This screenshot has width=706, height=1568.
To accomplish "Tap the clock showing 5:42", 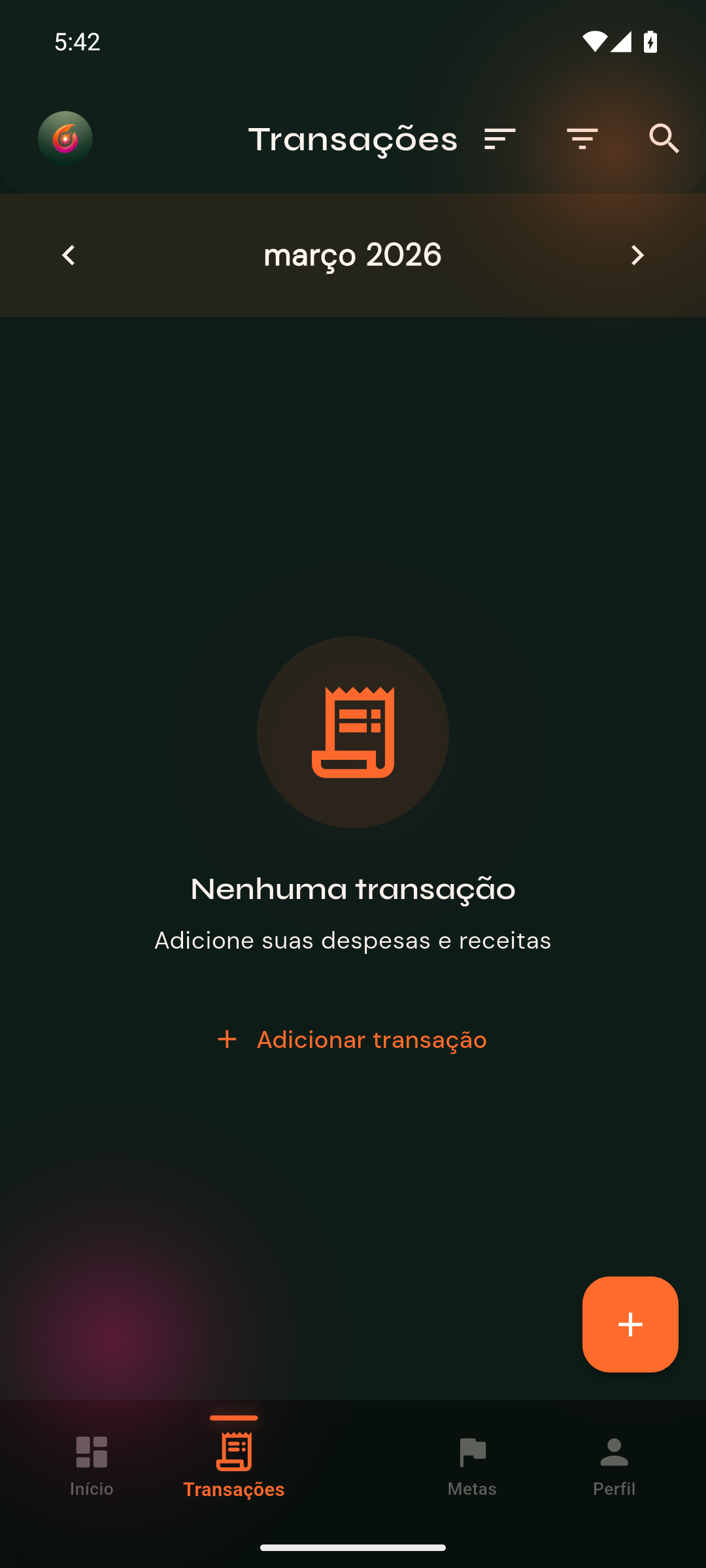I will pyautogui.click(x=76, y=41).
